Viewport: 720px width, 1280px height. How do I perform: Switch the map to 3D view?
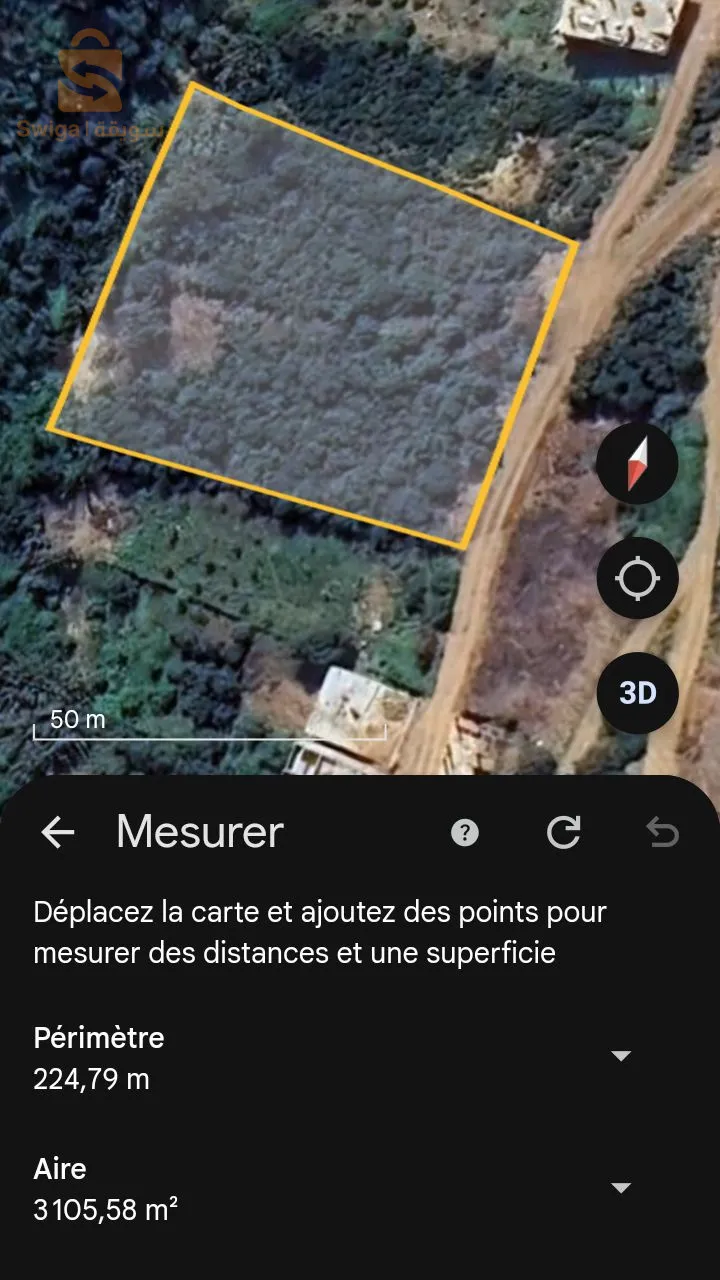[637, 693]
